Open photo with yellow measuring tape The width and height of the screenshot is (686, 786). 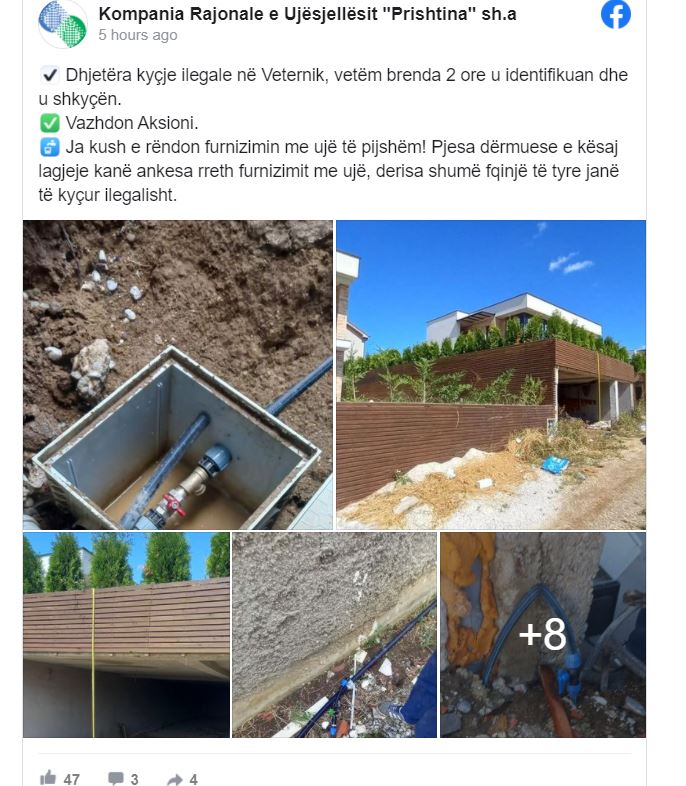pos(126,635)
